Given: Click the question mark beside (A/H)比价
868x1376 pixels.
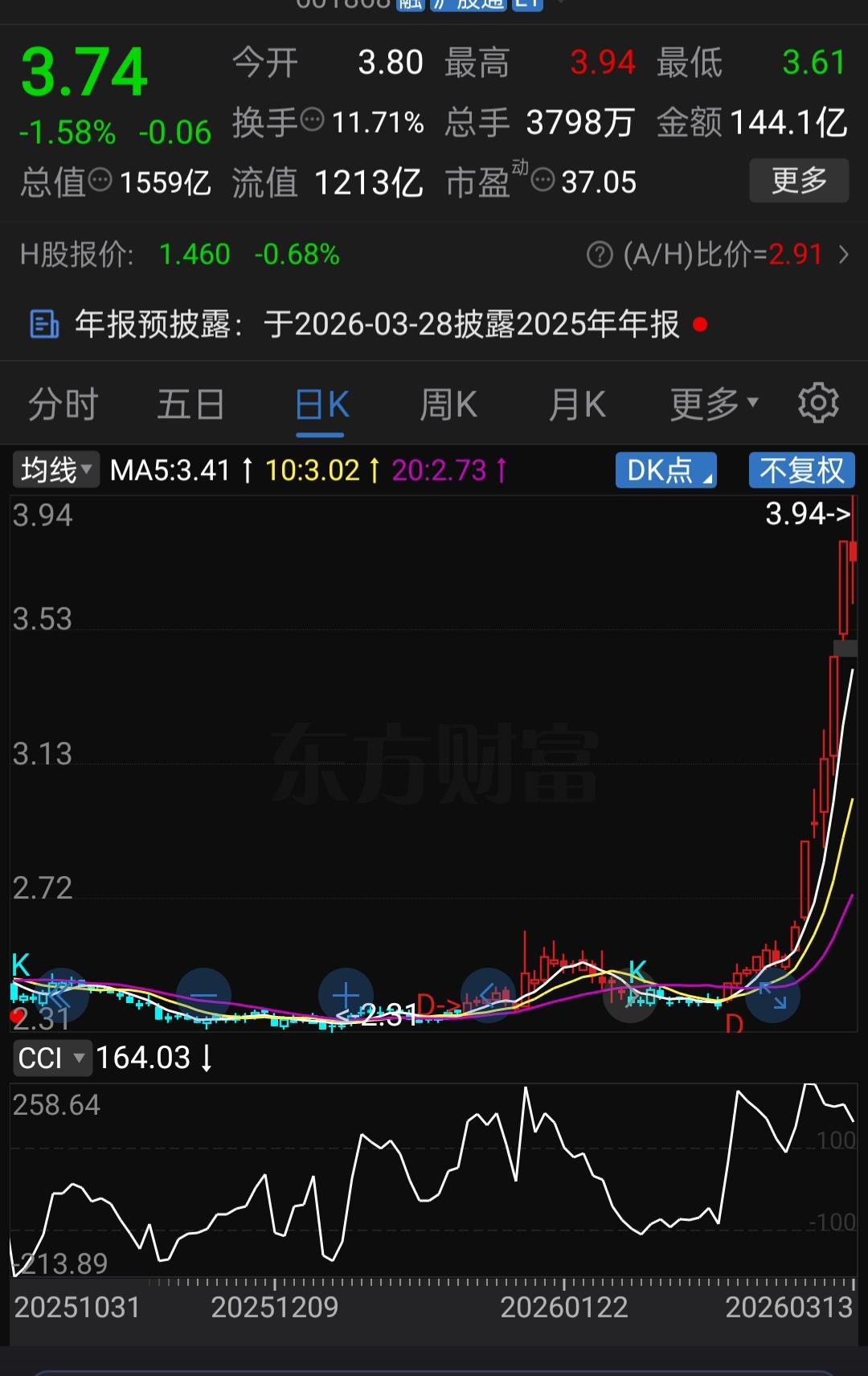Looking at the screenshot, I should point(598,255).
